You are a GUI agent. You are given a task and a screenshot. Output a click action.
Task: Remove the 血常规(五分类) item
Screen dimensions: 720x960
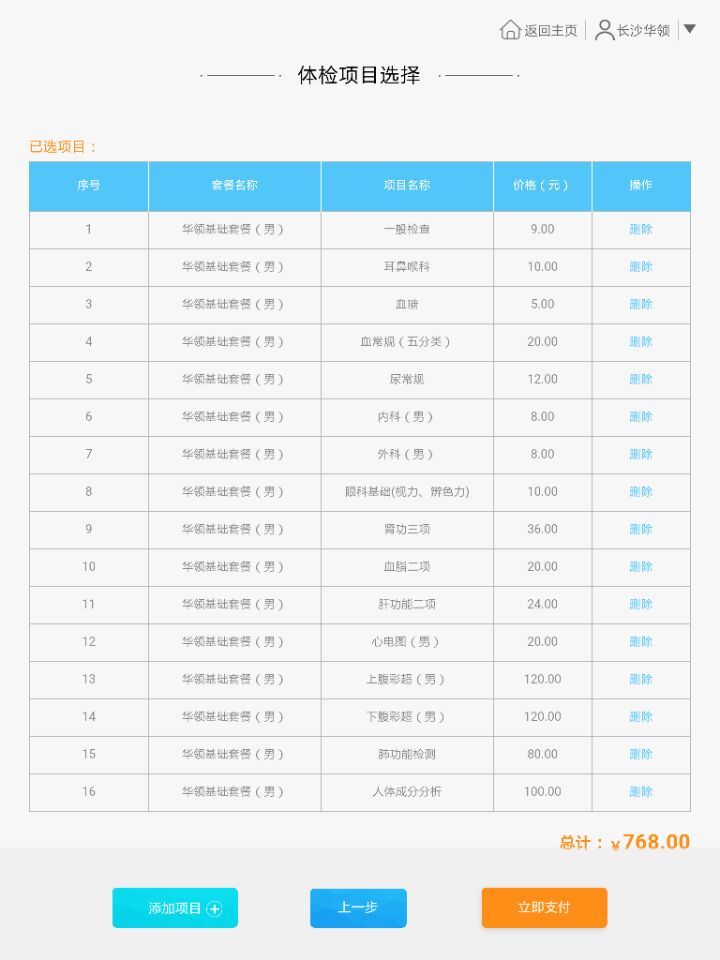click(x=641, y=342)
